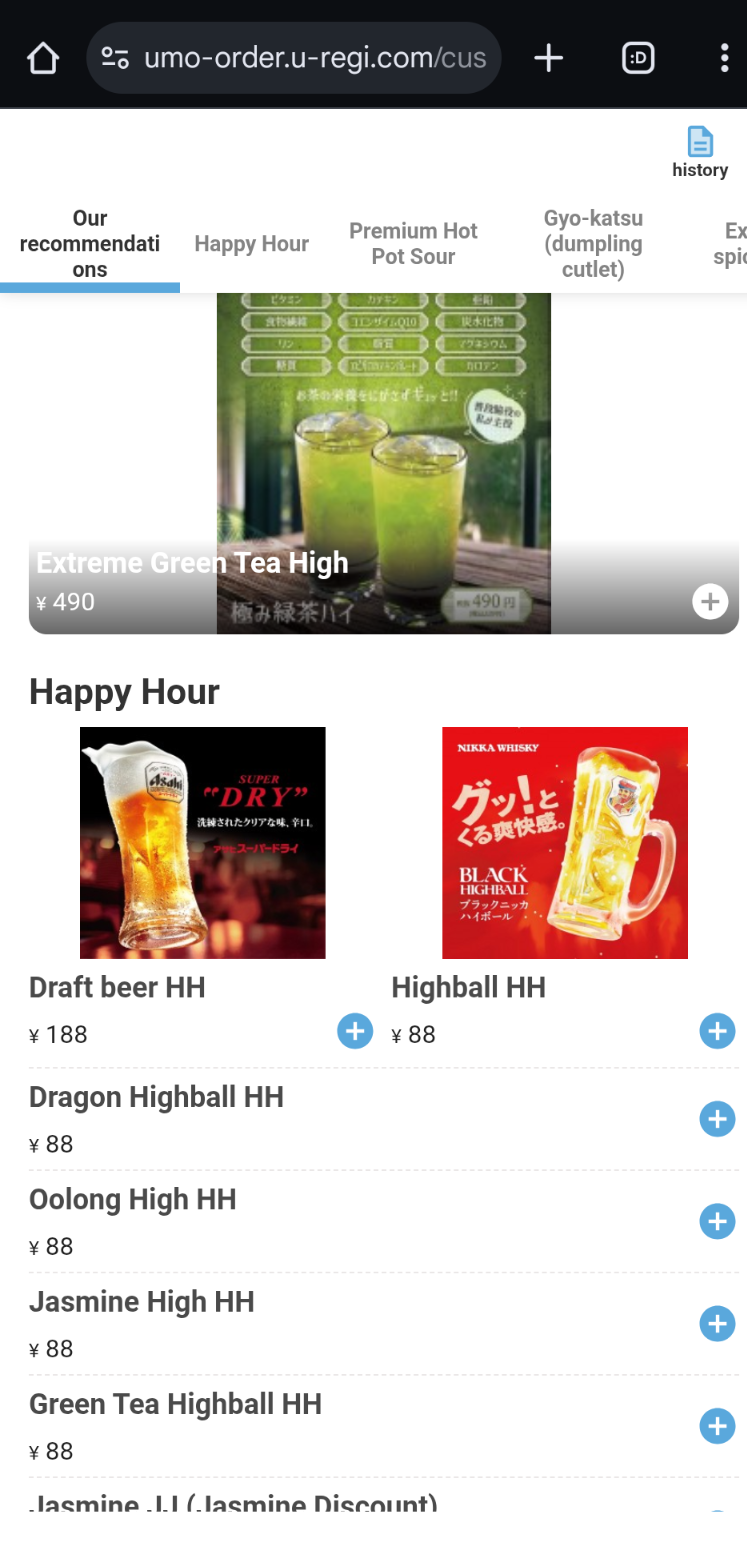Go to the browser home page

pos(43,58)
